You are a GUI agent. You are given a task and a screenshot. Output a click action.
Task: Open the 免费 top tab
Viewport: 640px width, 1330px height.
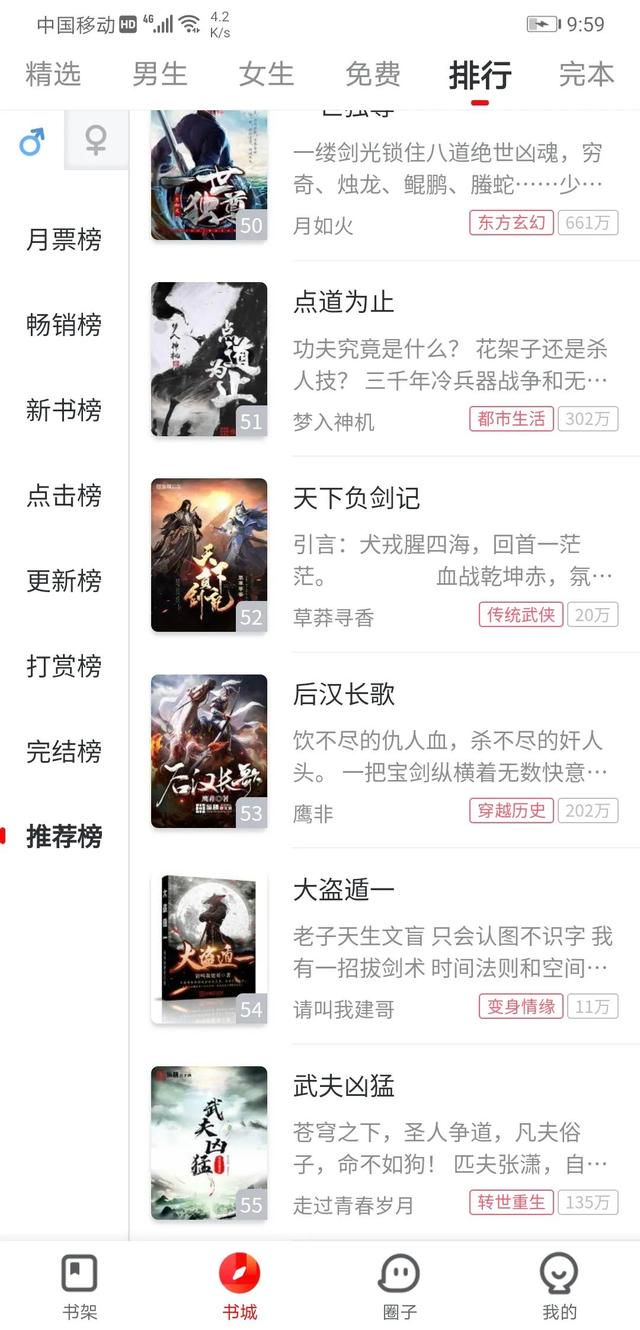click(x=373, y=74)
